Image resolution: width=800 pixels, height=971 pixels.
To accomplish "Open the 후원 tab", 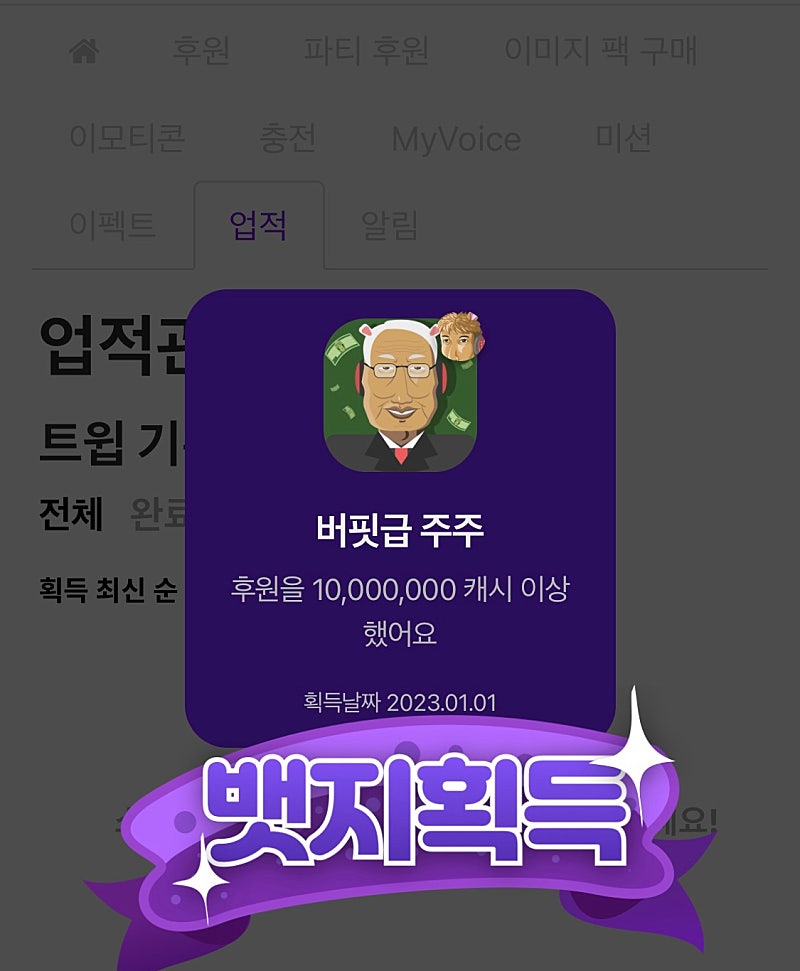I will tap(201, 51).
